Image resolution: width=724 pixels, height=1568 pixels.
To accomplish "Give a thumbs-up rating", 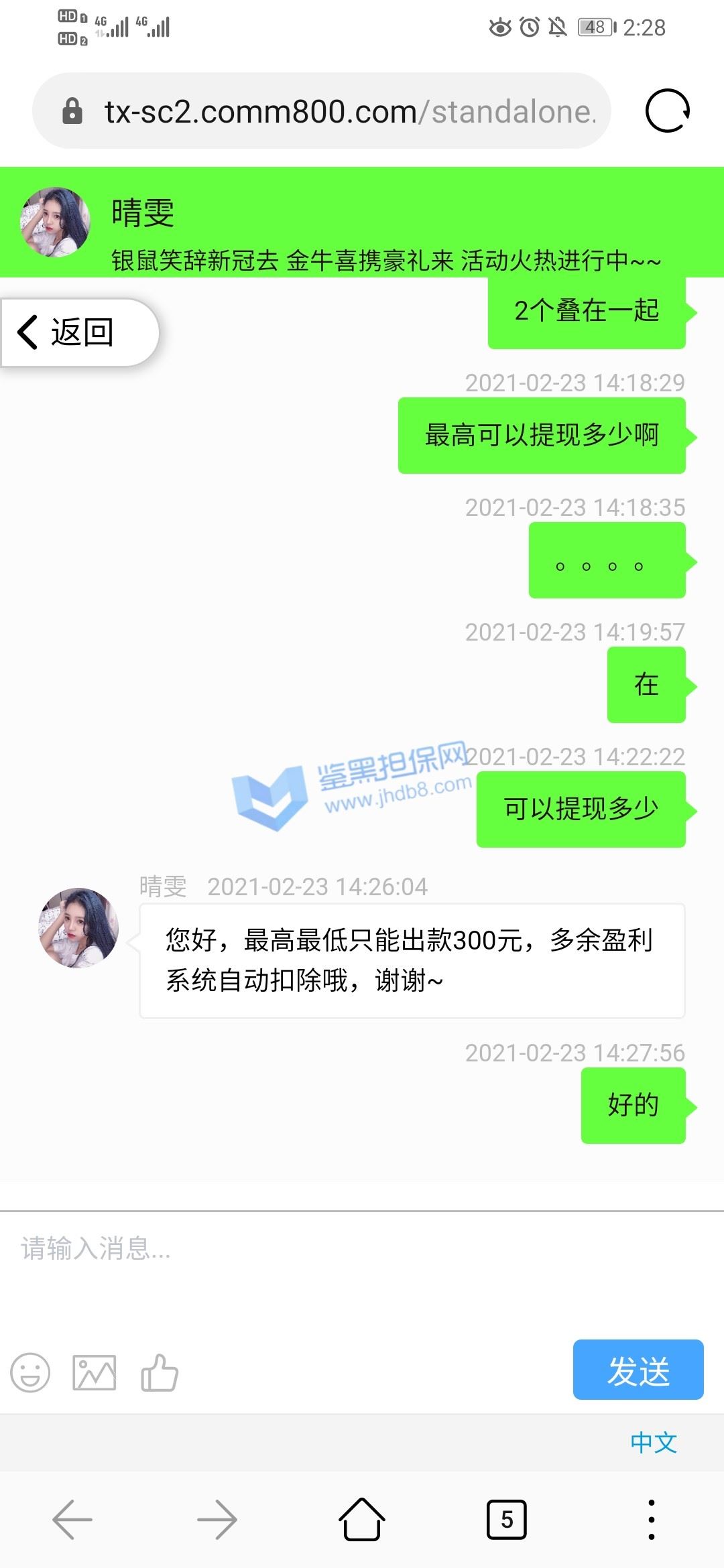I will 160,1372.
